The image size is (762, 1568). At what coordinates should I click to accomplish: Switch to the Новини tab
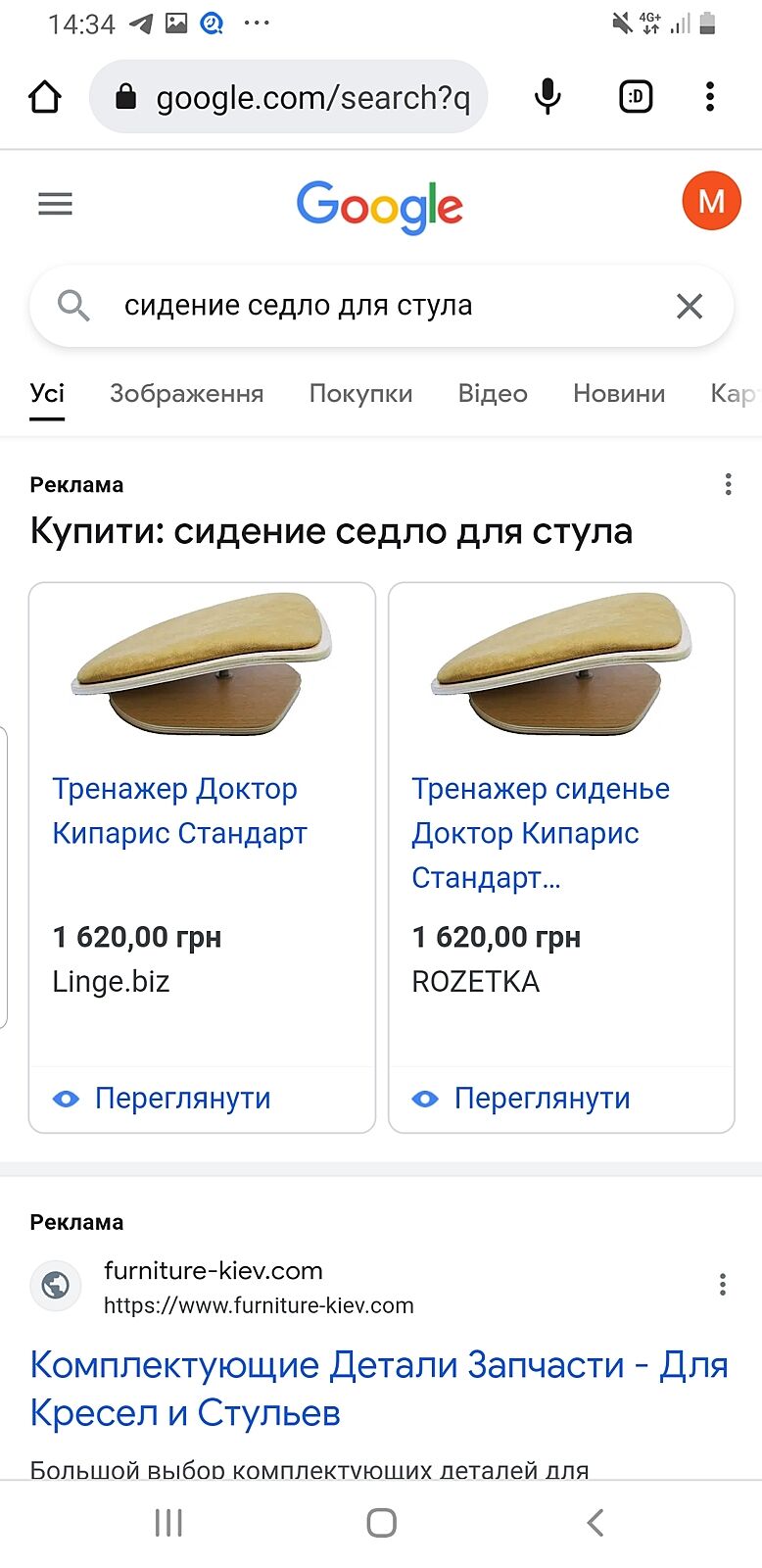pos(619,394)
